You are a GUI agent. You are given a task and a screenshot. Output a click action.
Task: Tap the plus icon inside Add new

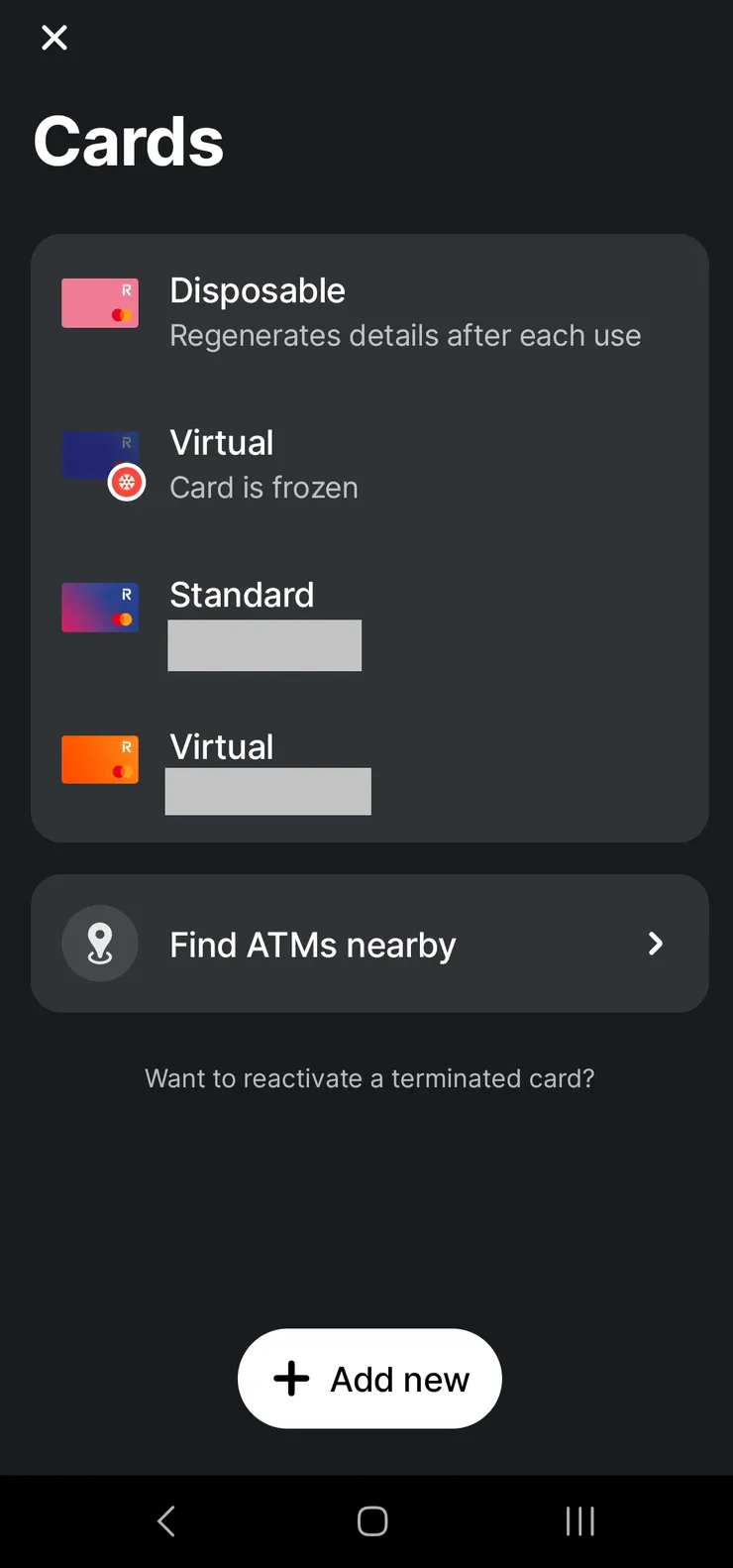[290, 1378]
